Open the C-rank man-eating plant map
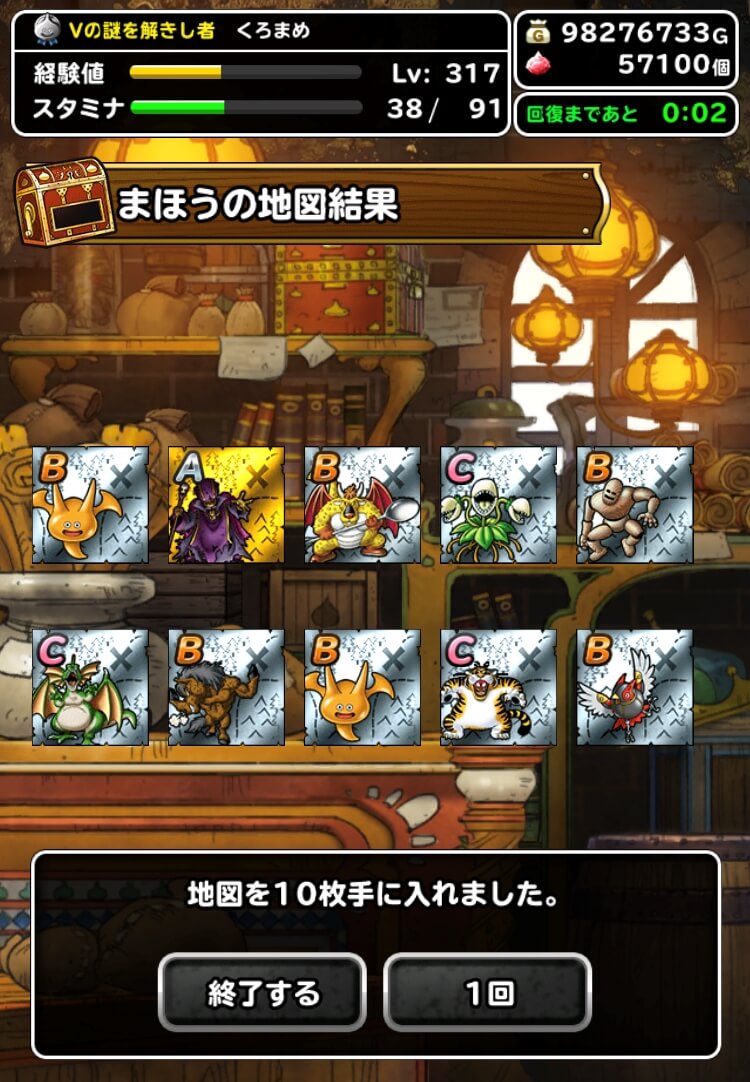Screen dimensions: 750x1082 498,505
